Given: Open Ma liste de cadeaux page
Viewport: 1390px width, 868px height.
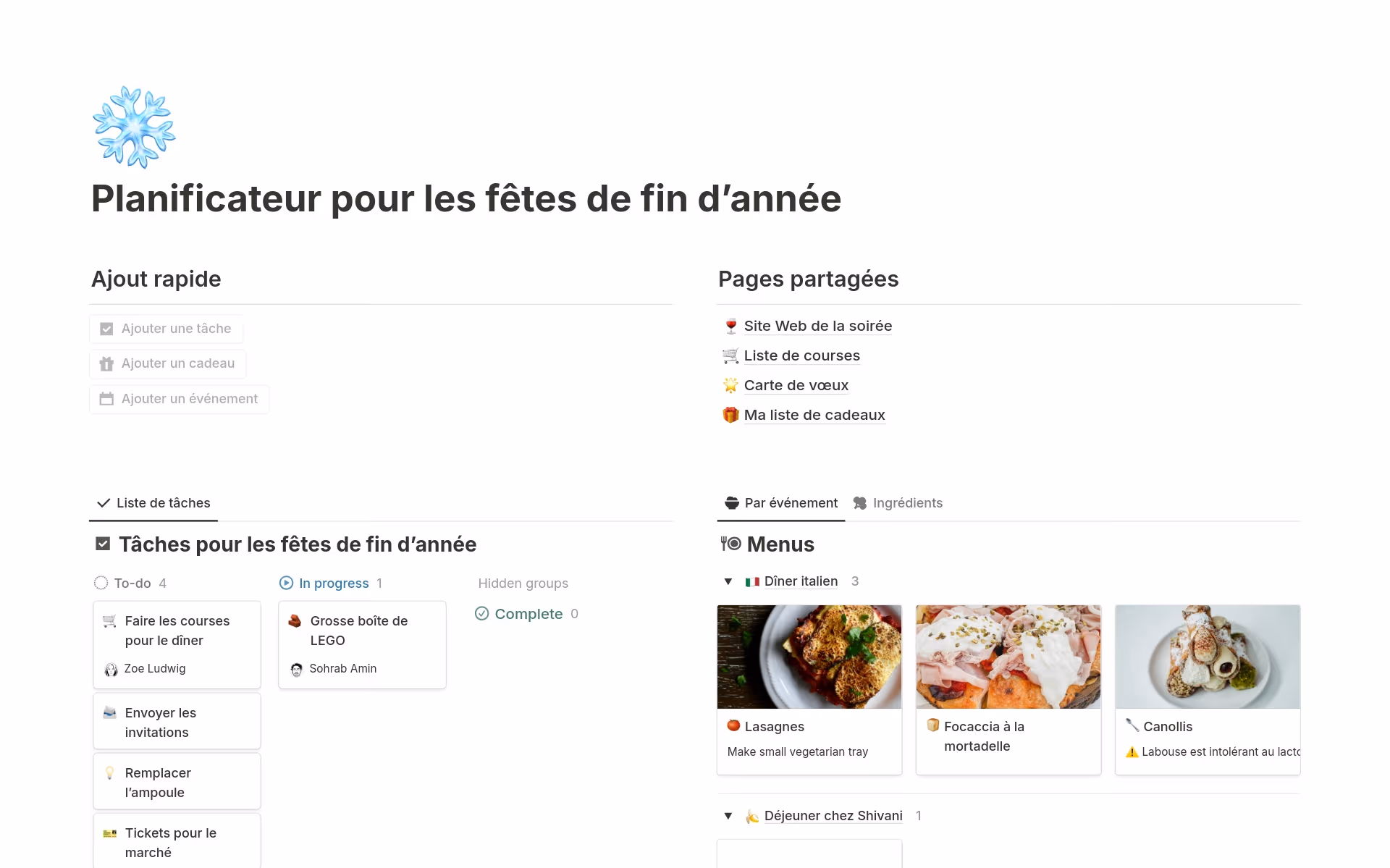Looking at the screenshot, I should [x=814, y=415].
